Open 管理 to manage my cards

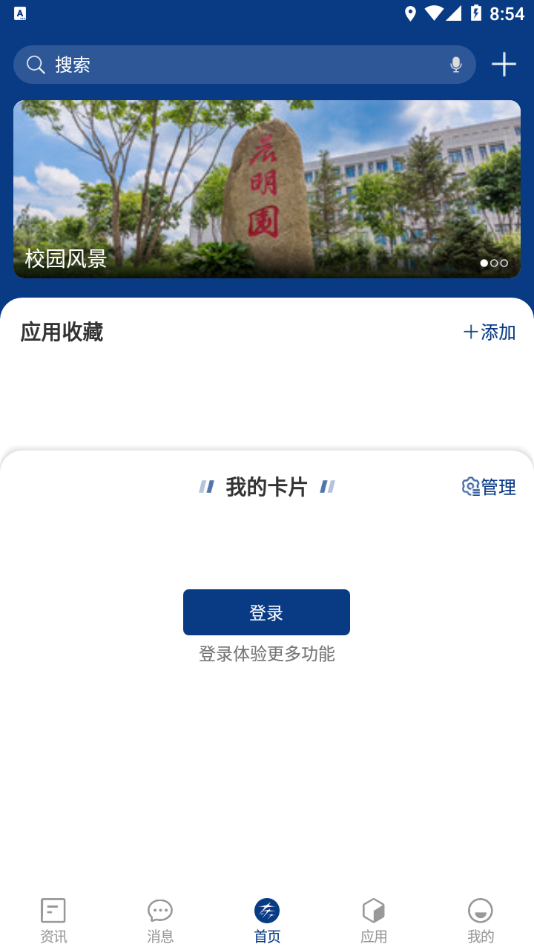[489, 487]
